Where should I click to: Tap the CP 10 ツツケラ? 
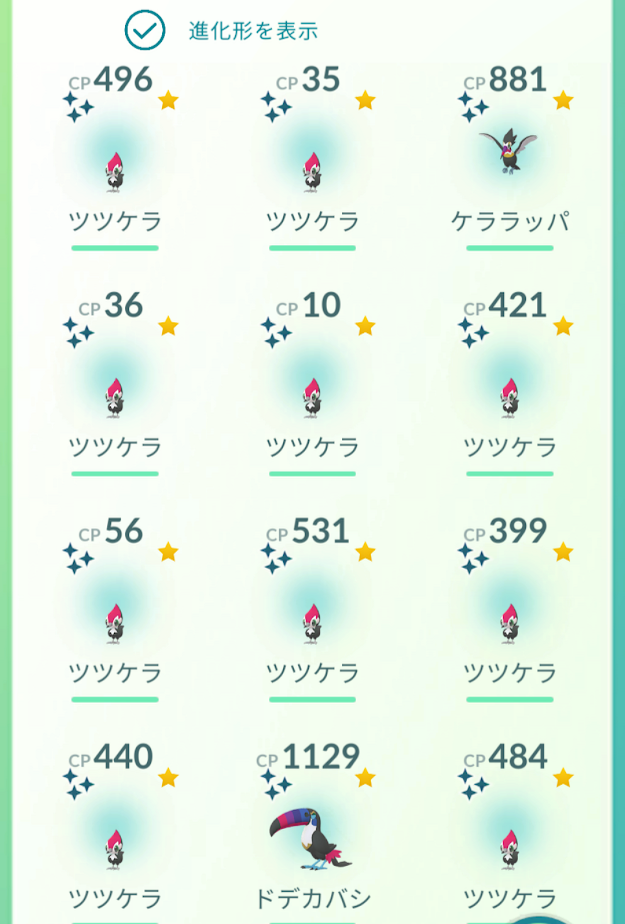tap(313, 392)
